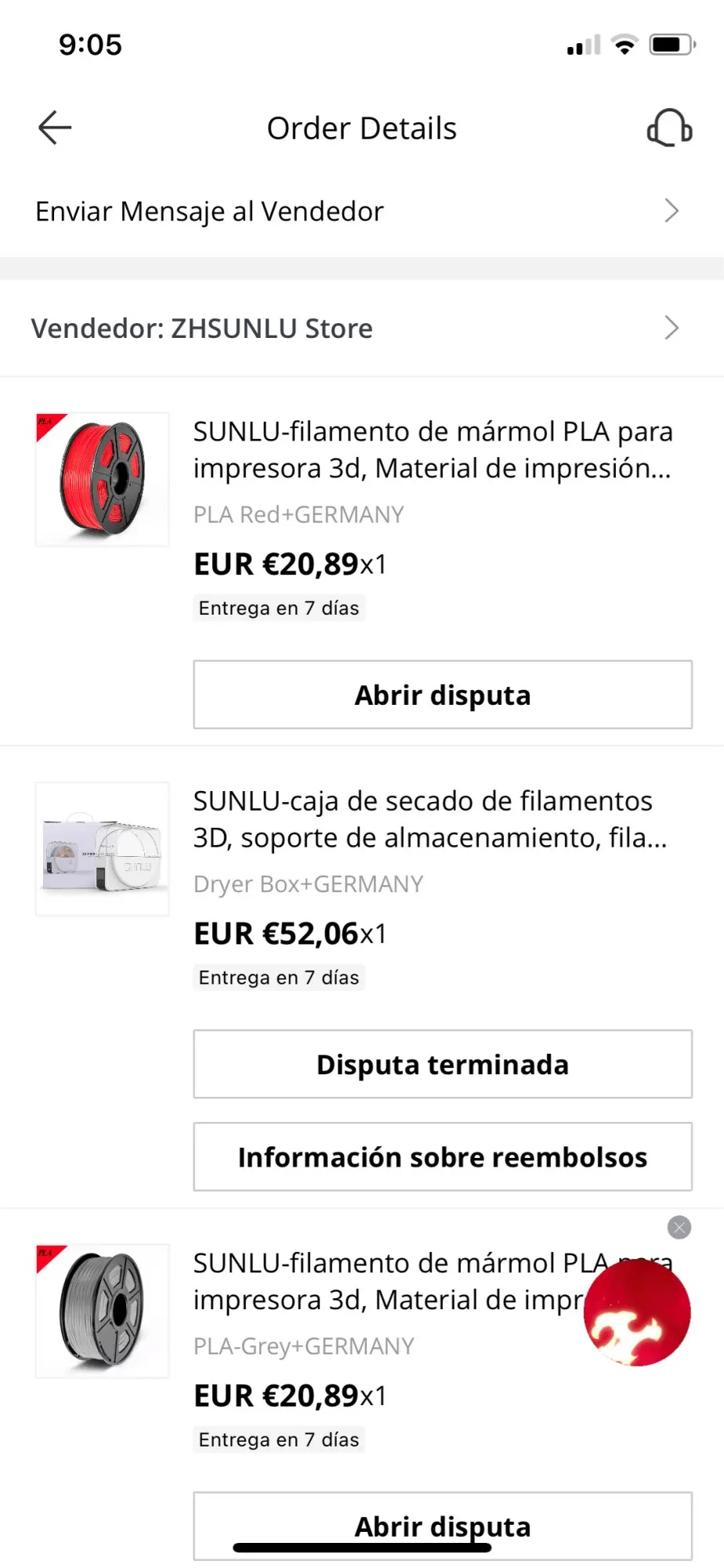Tap Abrir disputa for PLA-Grey filament

443,1526
